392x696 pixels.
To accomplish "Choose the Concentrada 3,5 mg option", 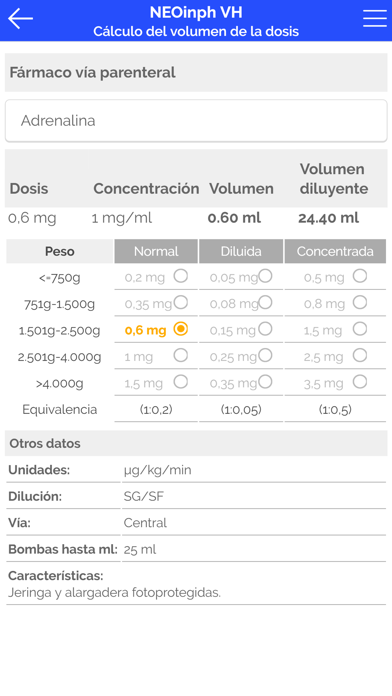I will (x=360, y=382).
